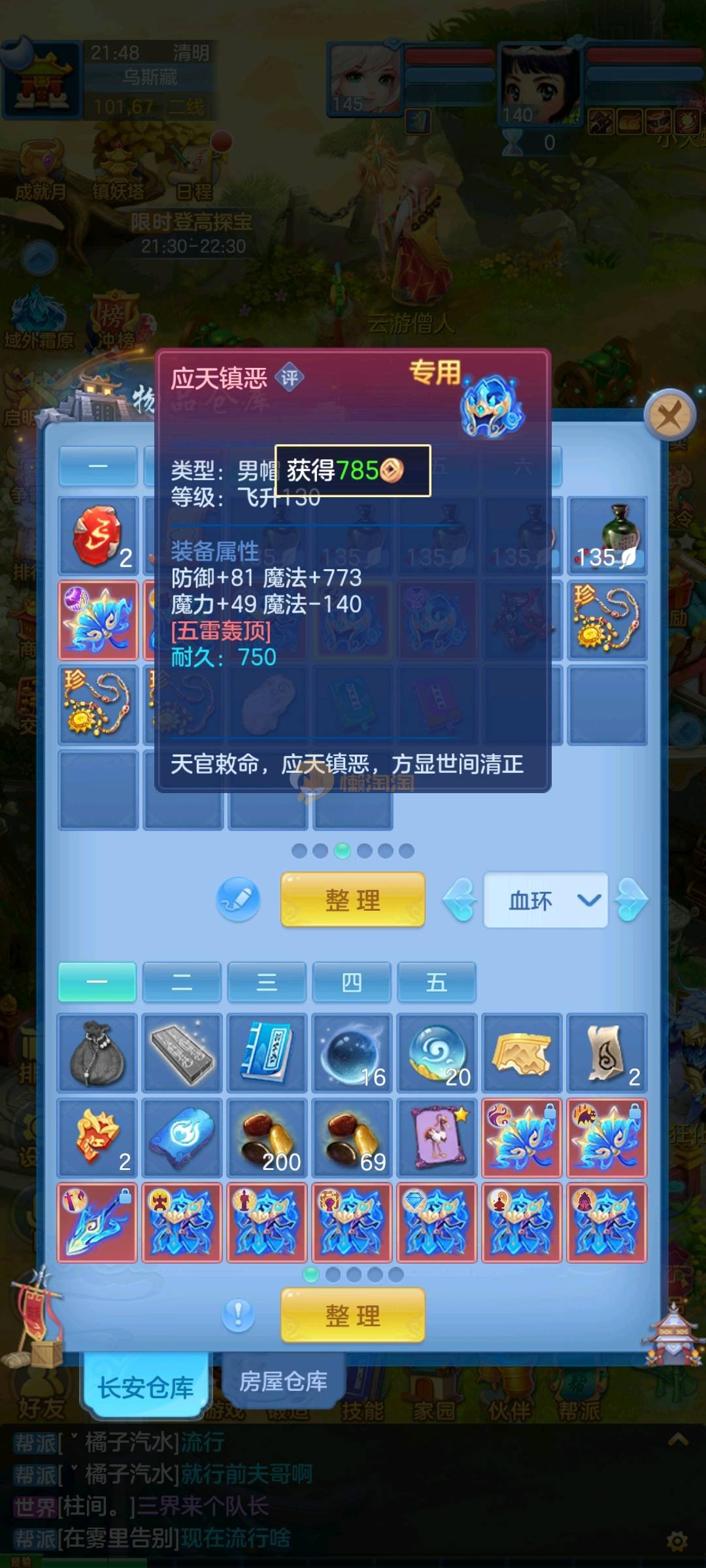Go to next warehouse with right arrow
Screen dimensions: 706x1568
click(x=631, y=900)
